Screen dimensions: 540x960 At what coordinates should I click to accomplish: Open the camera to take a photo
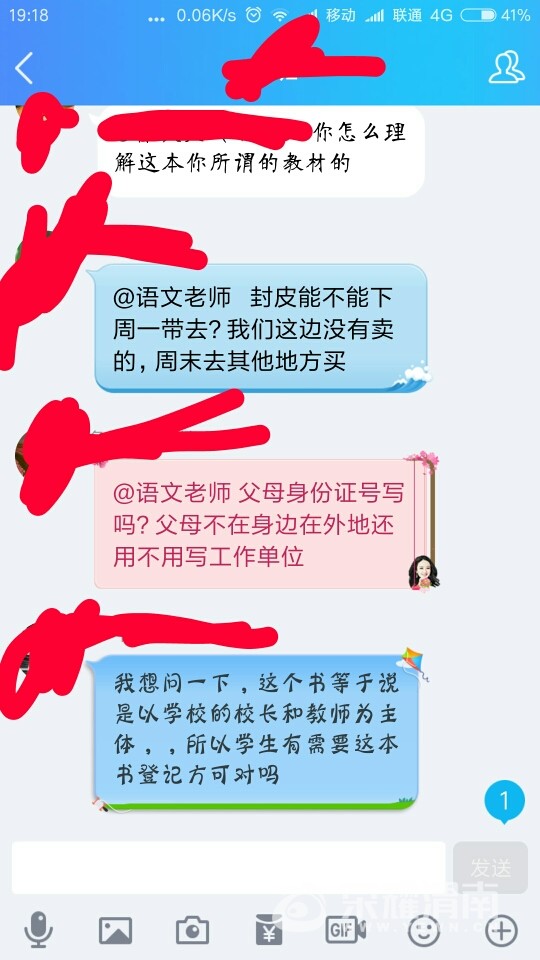pyautogui.click(x=192, y=931)
